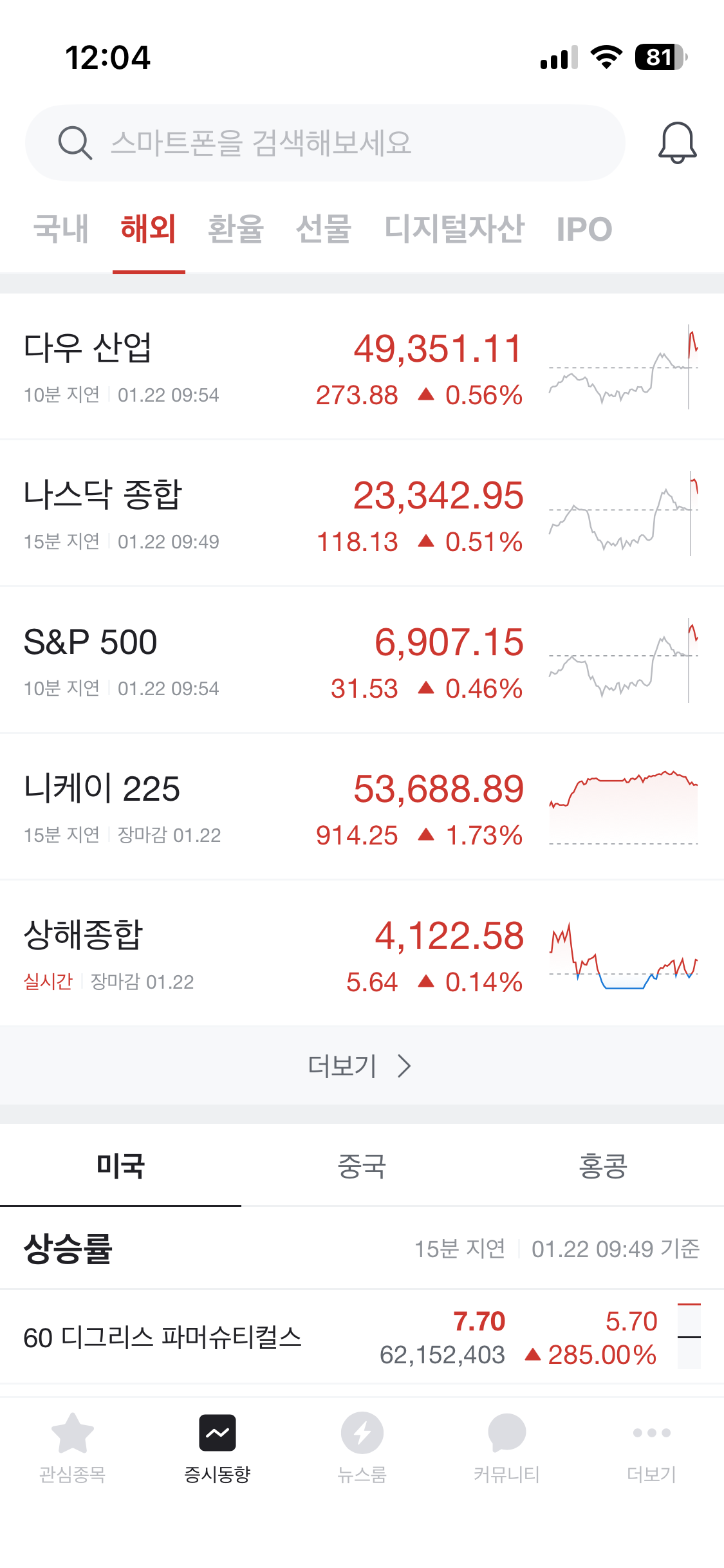Open the 다우 산업 index row
Viewport: 724px width, 1568px height.
[x=362, y=367]
